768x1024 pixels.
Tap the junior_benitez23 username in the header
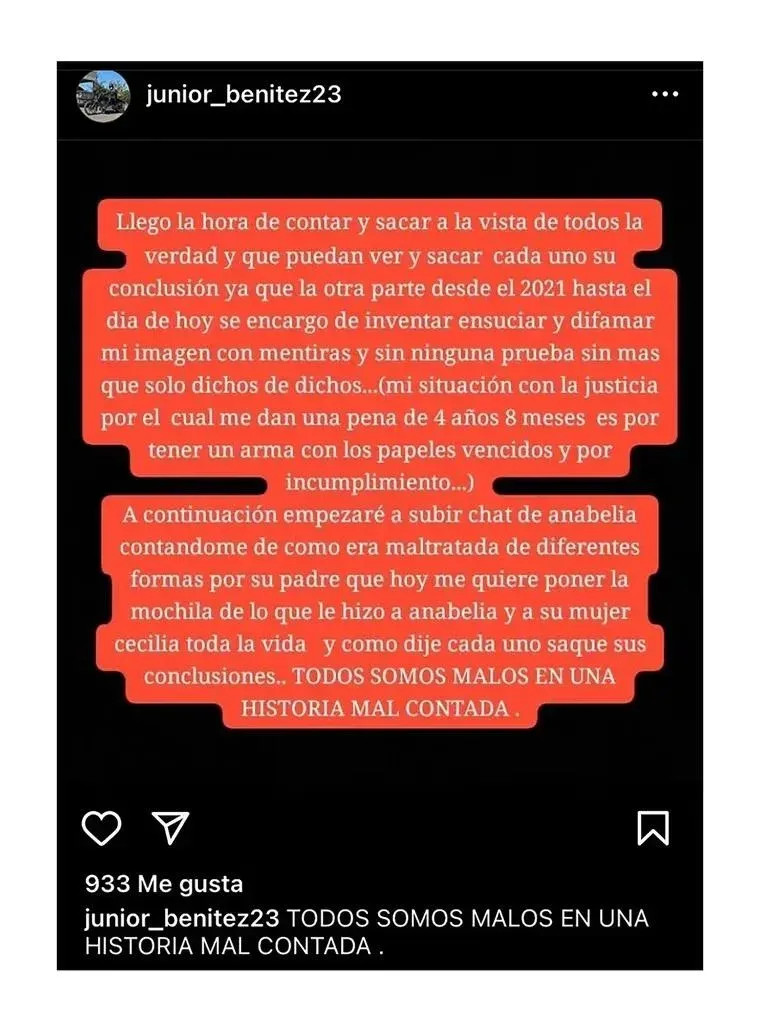(244, 94)
